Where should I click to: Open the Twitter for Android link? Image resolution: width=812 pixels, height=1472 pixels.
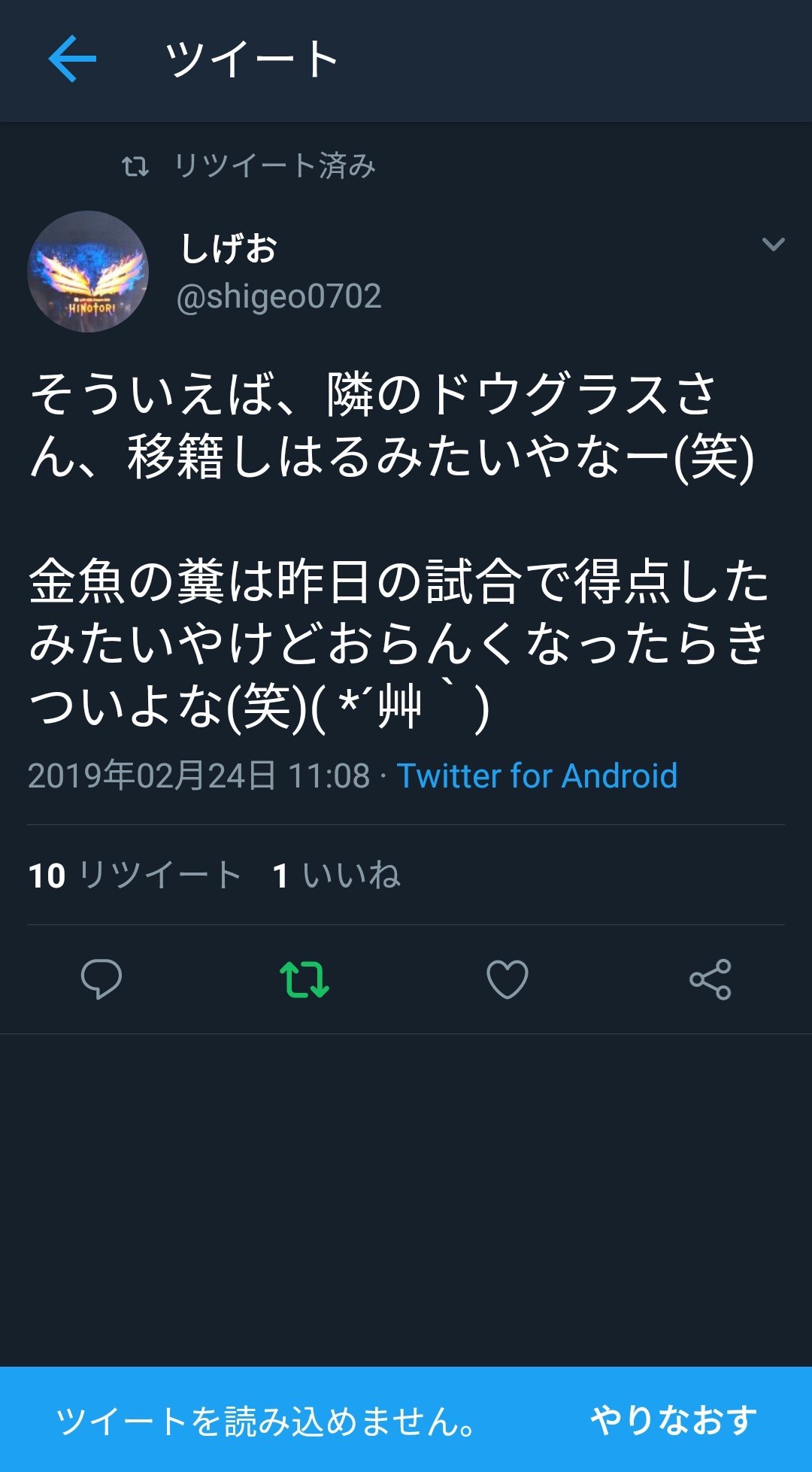tap(537, 776)
